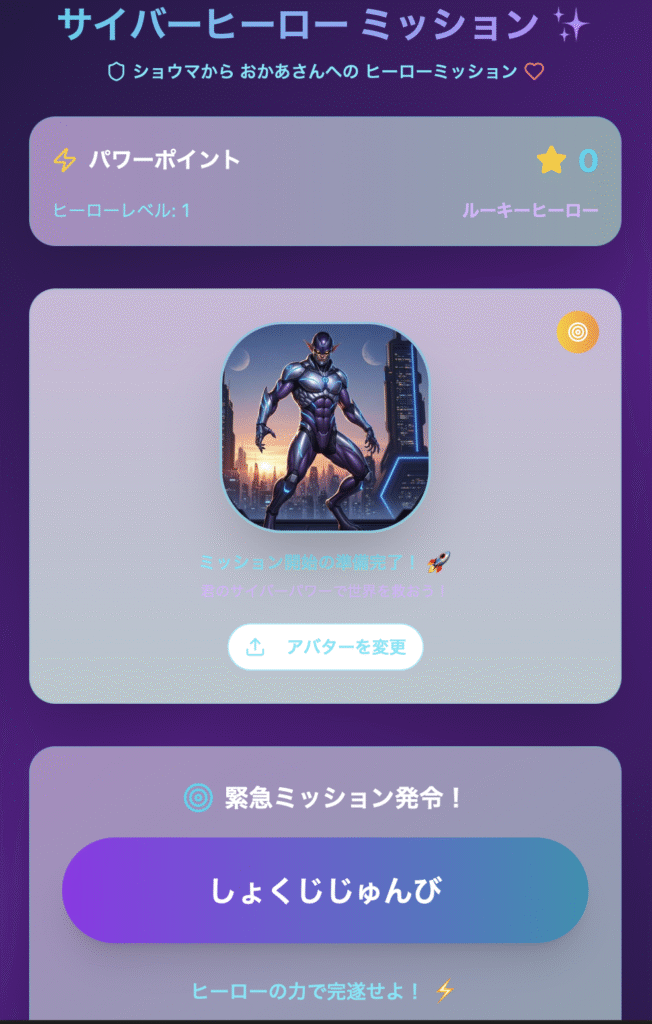Tap the orange target icon on the avatar card

(x=577, y=332)
